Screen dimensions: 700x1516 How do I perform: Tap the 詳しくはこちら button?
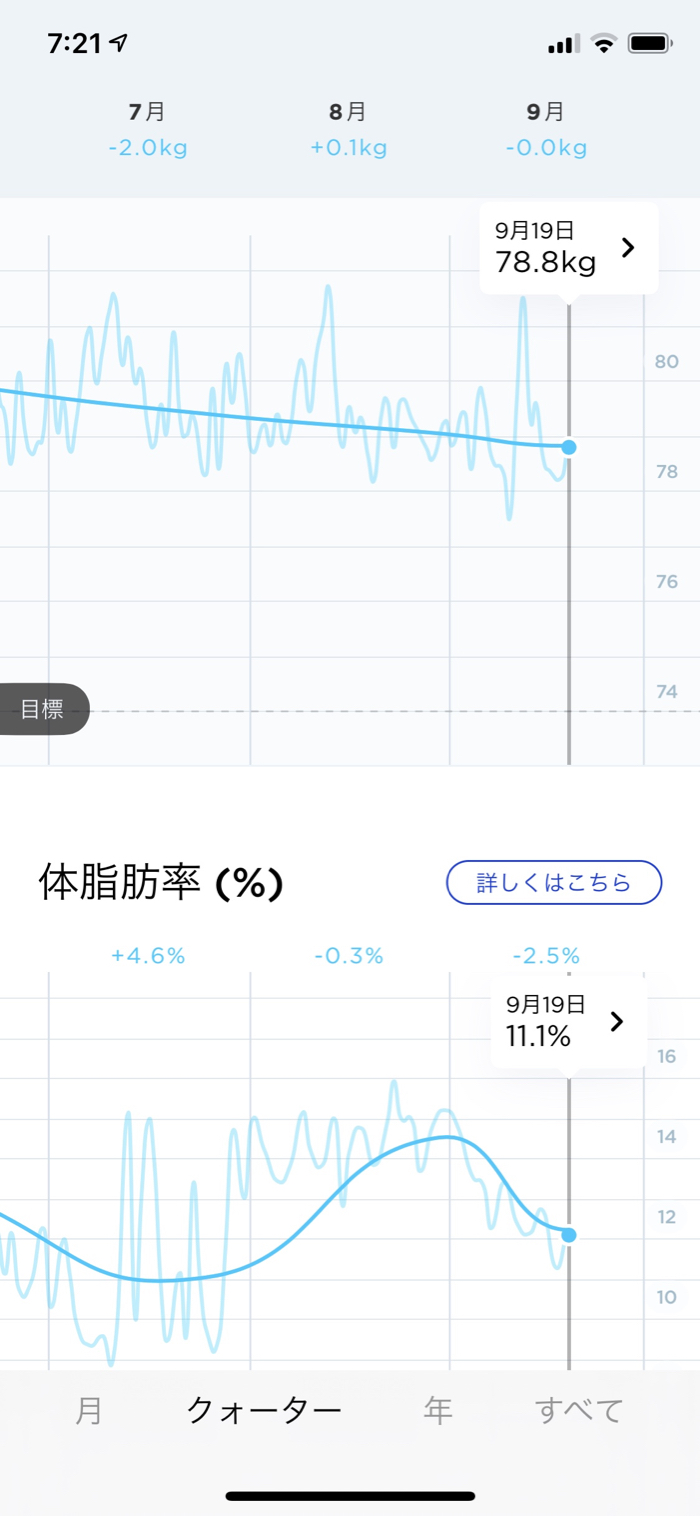[x=554, y=883]
